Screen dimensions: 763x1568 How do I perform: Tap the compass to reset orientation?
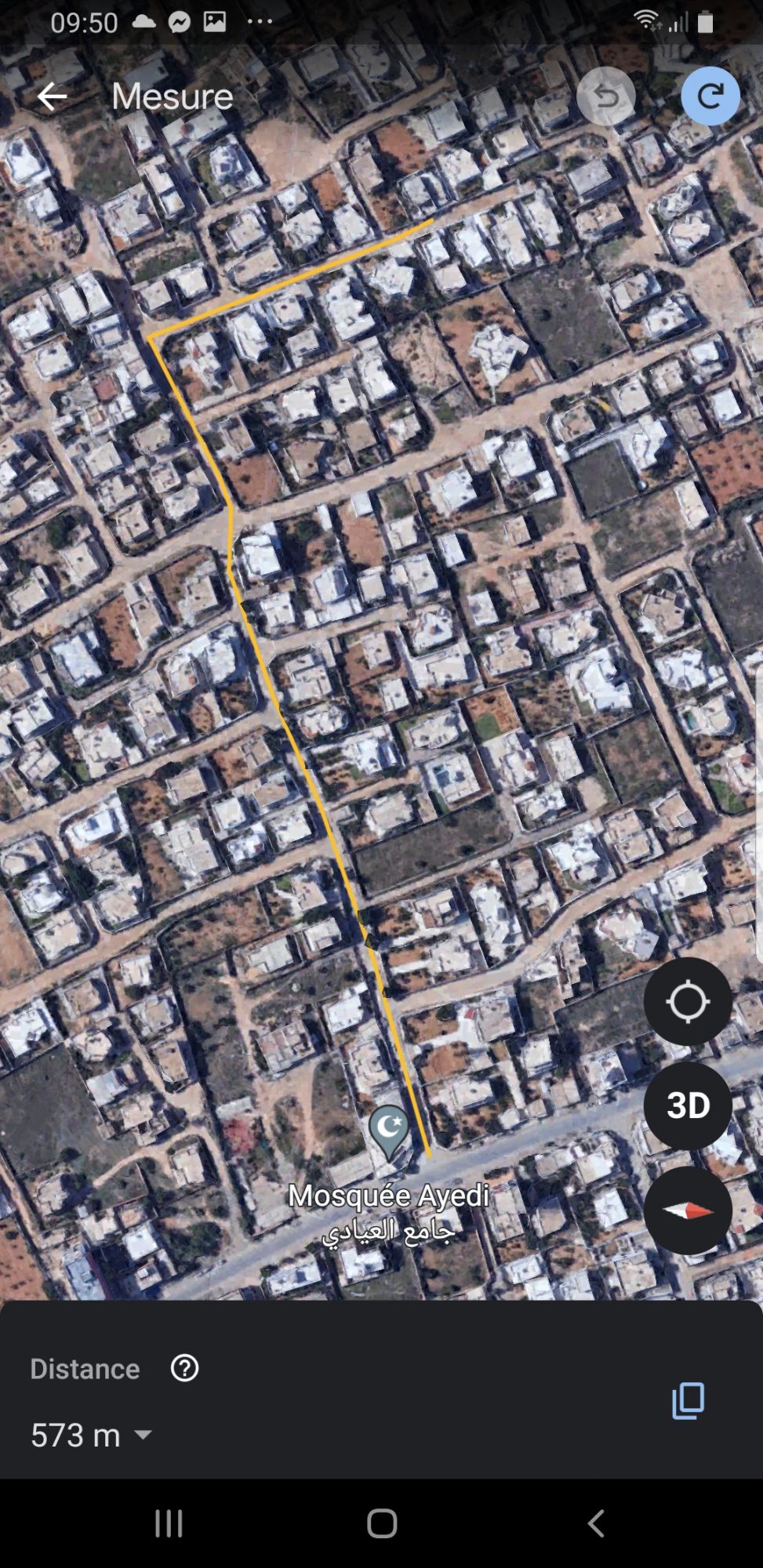coord(688,1210)
